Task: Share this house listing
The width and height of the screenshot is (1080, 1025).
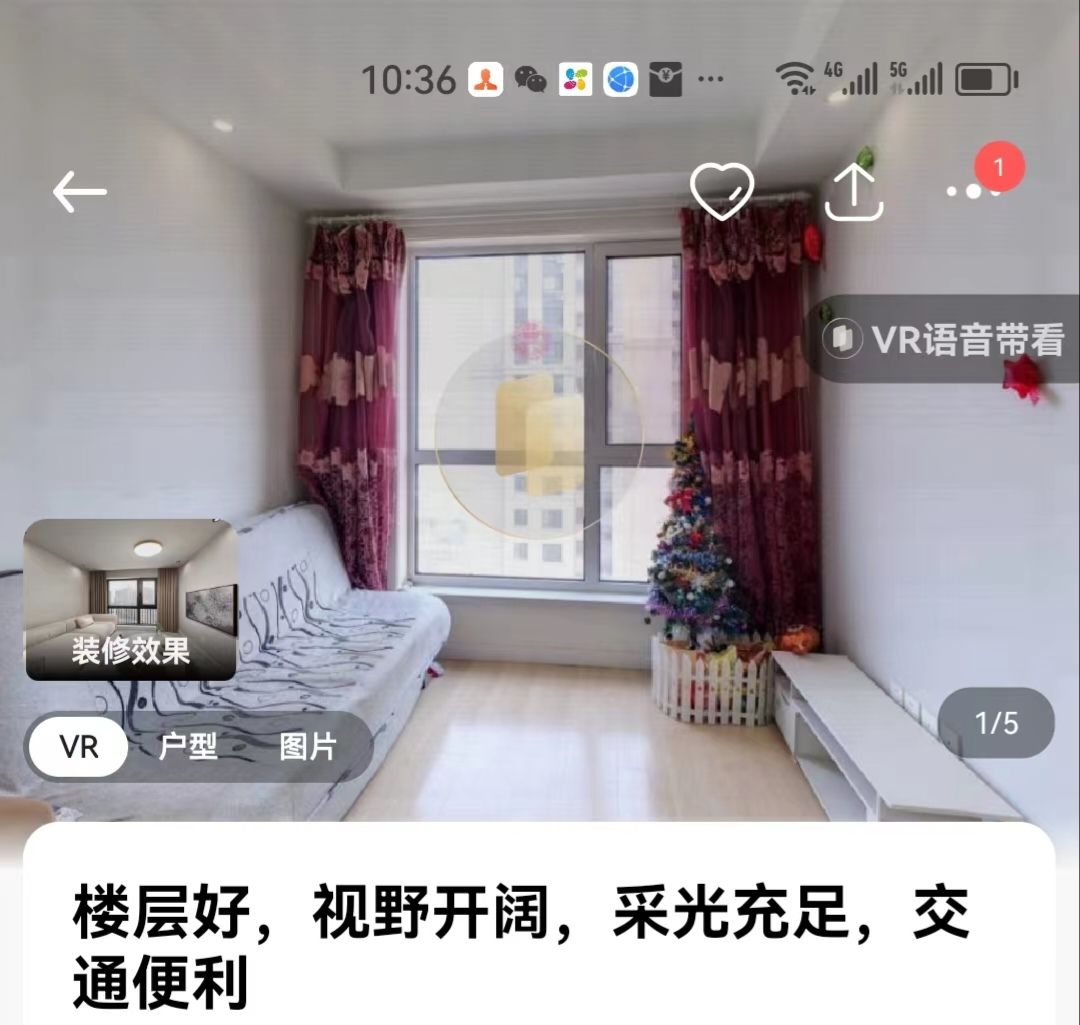Action: coord(853,191)
